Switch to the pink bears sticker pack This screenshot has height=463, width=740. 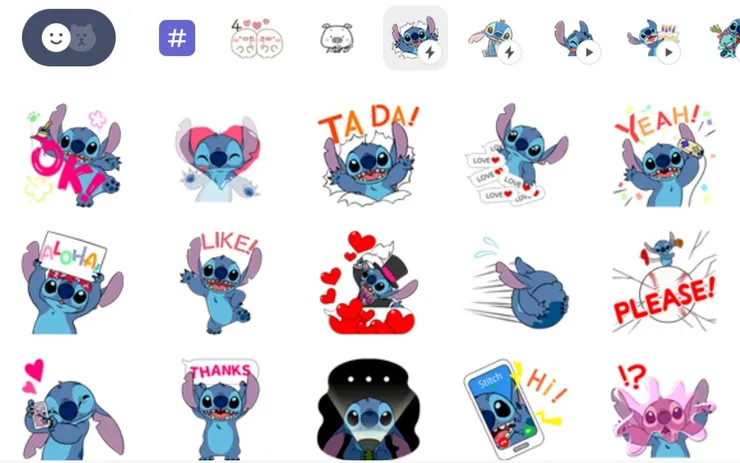point(253,38)
